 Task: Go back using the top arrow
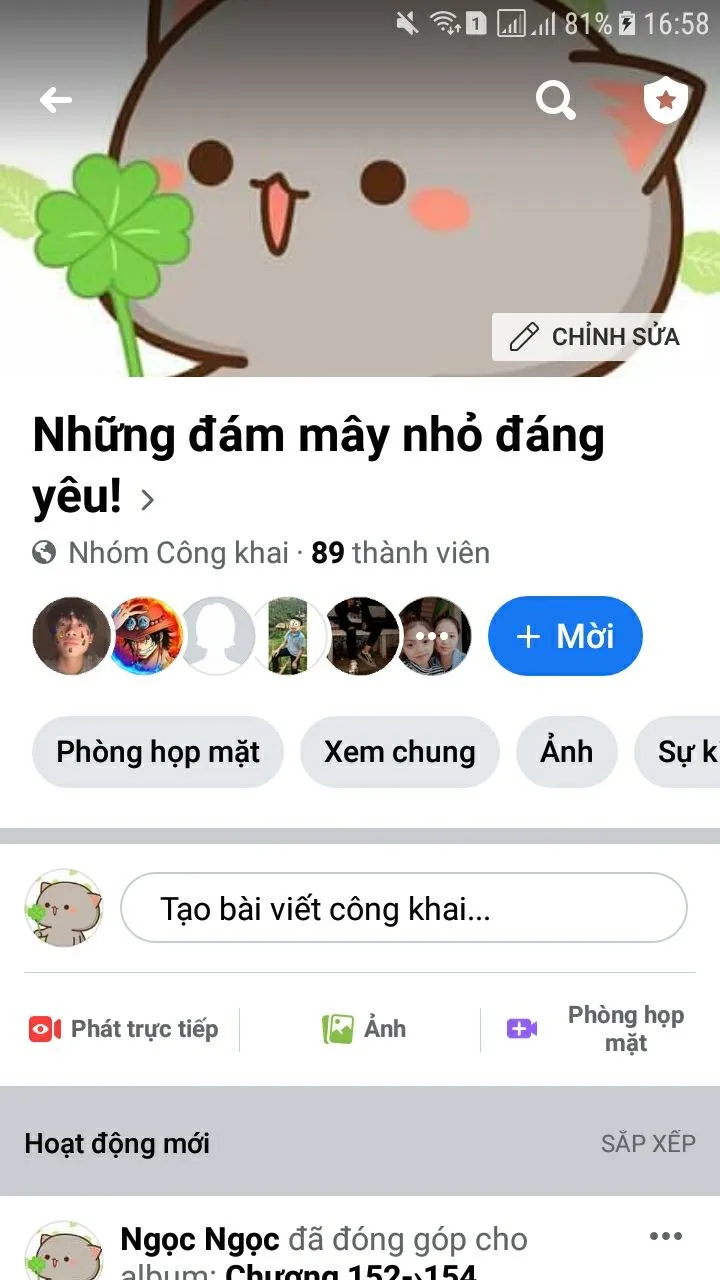tap(56, 99)
